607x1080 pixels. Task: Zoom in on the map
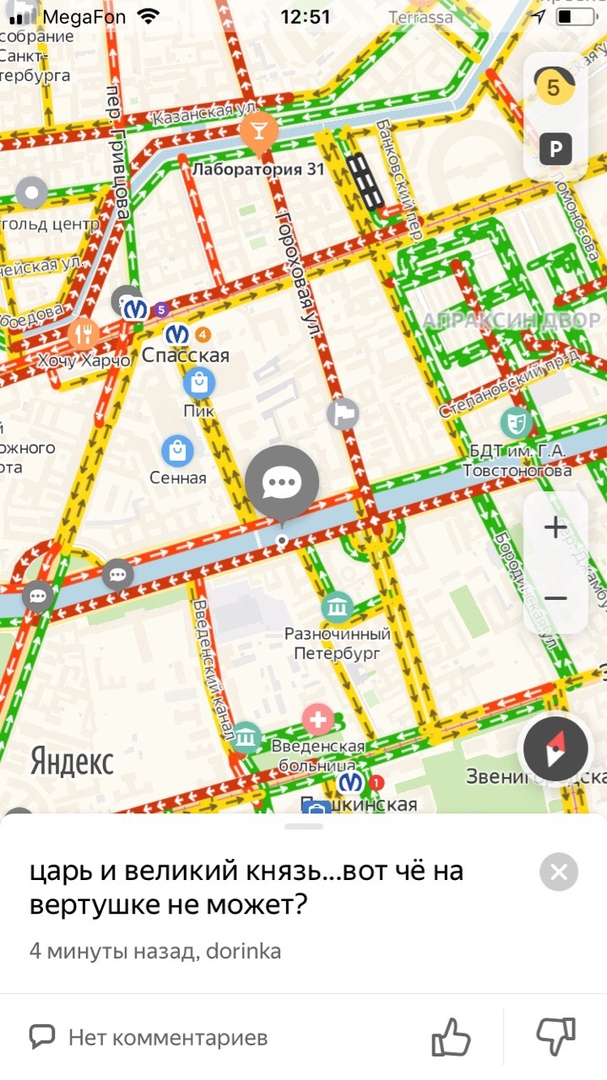click(555, 528)
